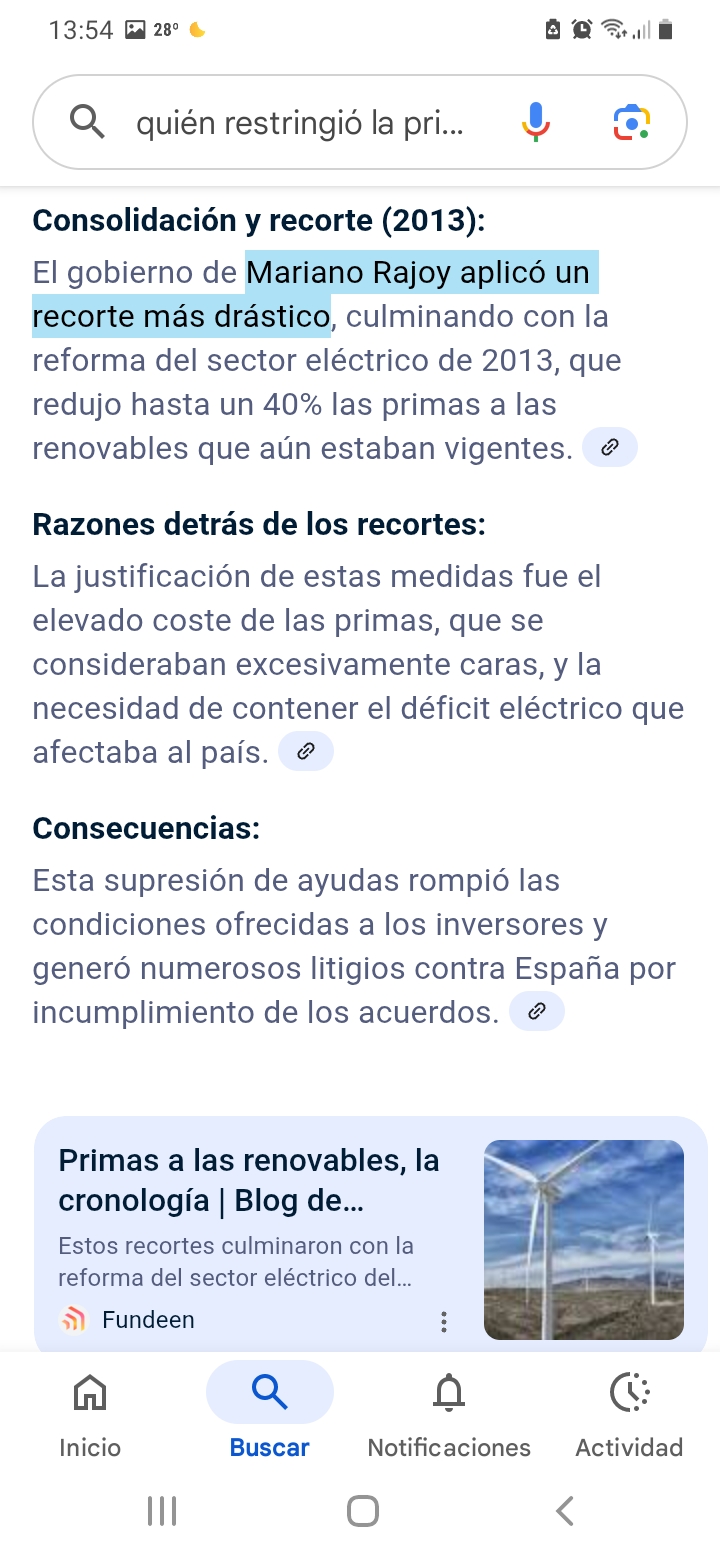The image size is (720, 1560).
Task: Open source link after Consecuencias paragraph
Action: [x=537, y=1012]
